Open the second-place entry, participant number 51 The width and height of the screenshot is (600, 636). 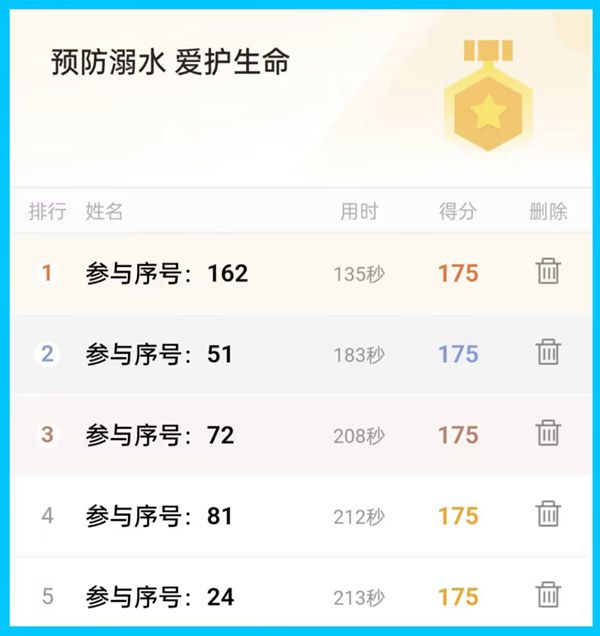[x=160, y=354]
